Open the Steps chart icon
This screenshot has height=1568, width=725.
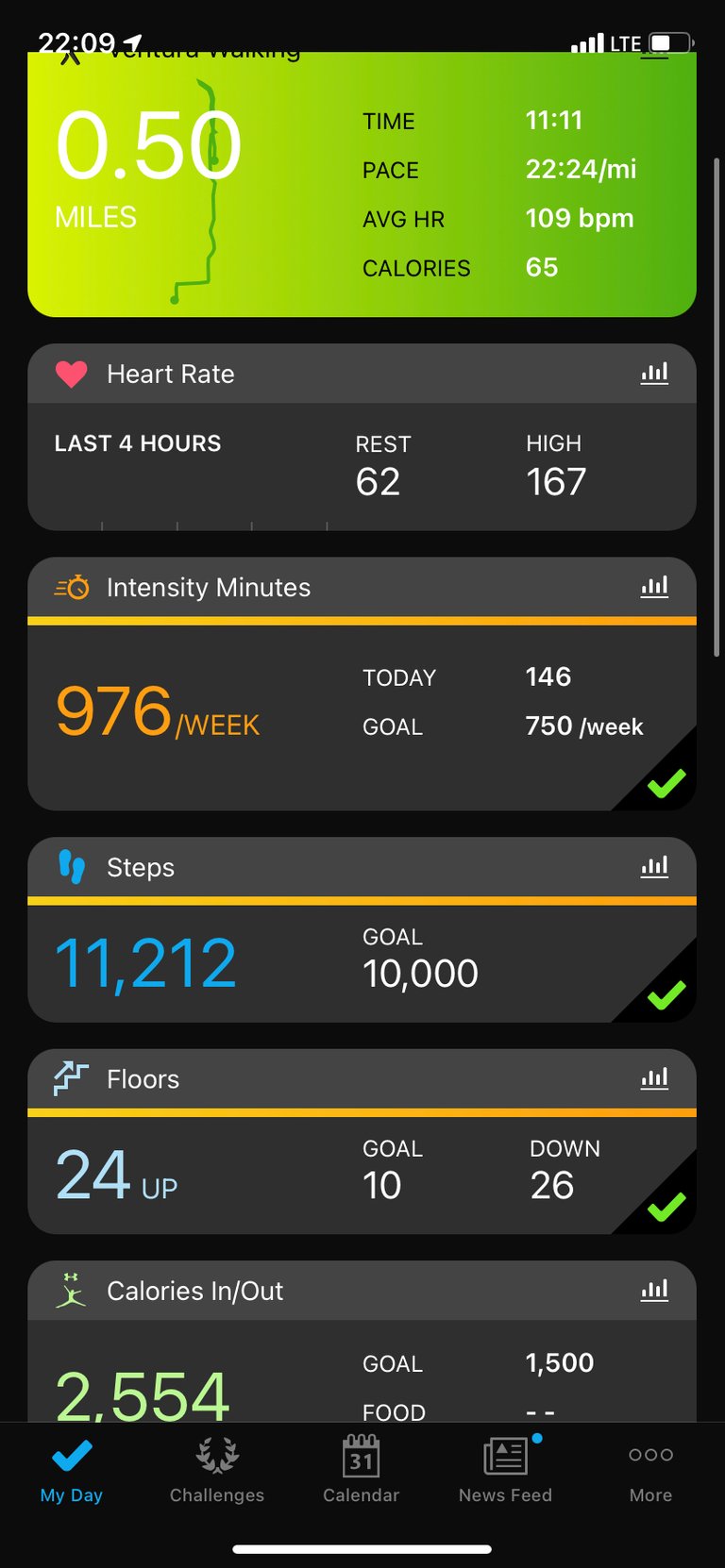pos(654,867)
